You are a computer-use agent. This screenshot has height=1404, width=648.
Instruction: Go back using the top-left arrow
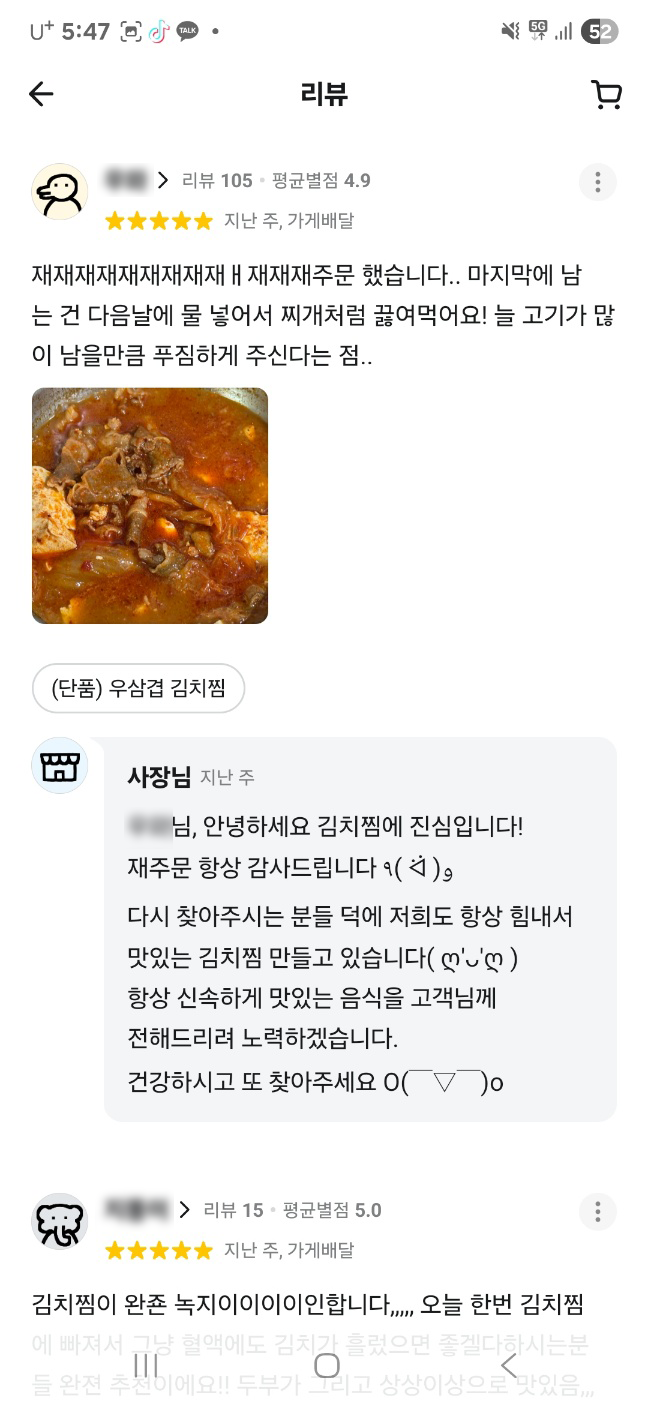41,94
